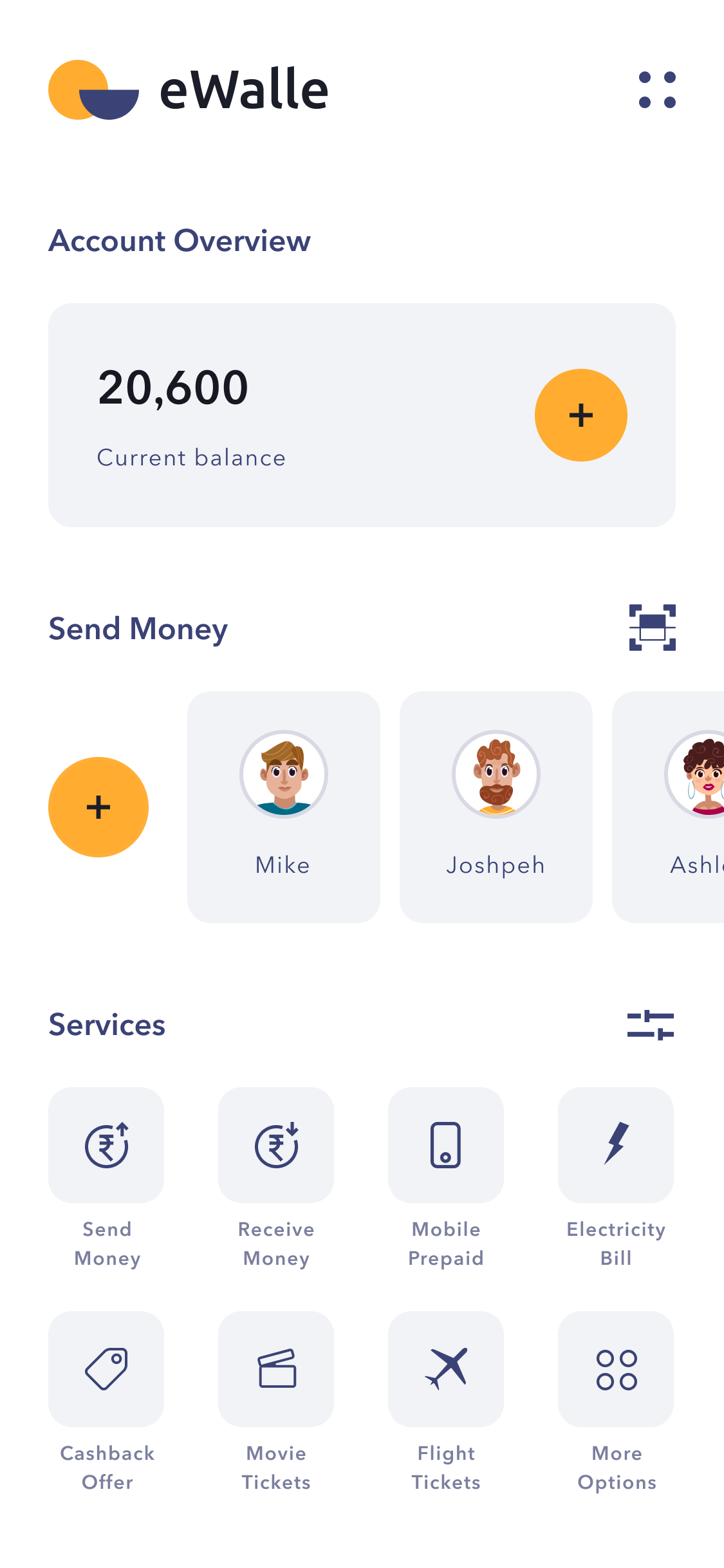Open the Flight Tickets airplane icon
The width and height of the screenshot is (724, 1568).
[x=446, y=1368]
